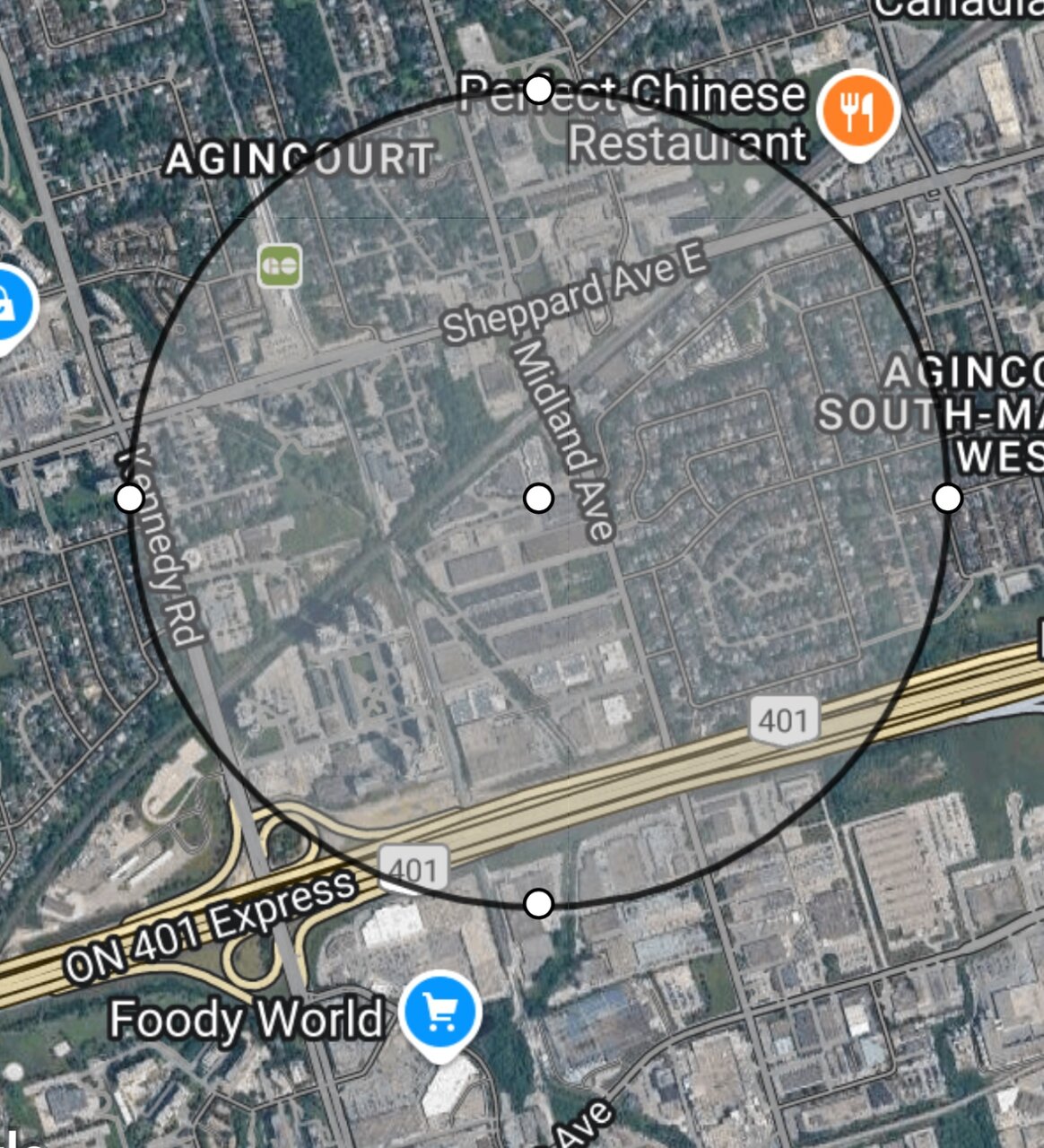Image resolution: width=1044 pixels, height=1148 pixels.
Task: Select the circle's center handle
Action: click(538, 498)
